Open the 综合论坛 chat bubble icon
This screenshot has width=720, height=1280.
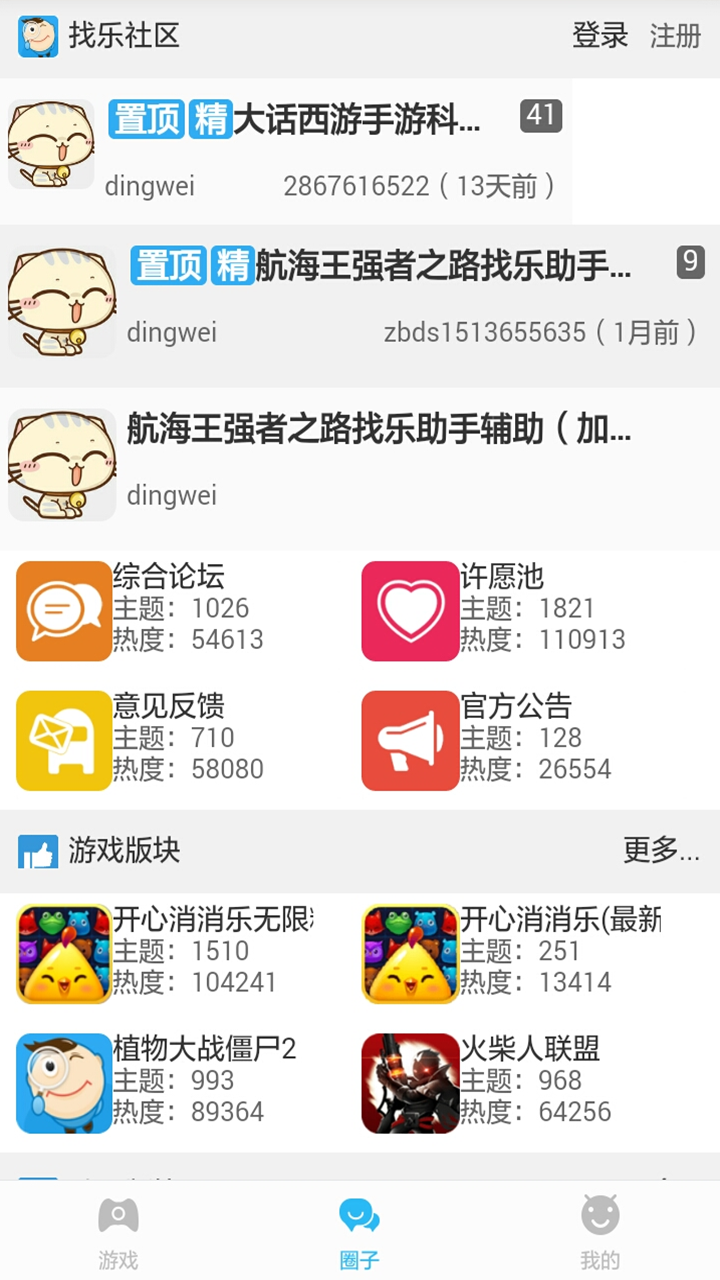coord(64,611)
